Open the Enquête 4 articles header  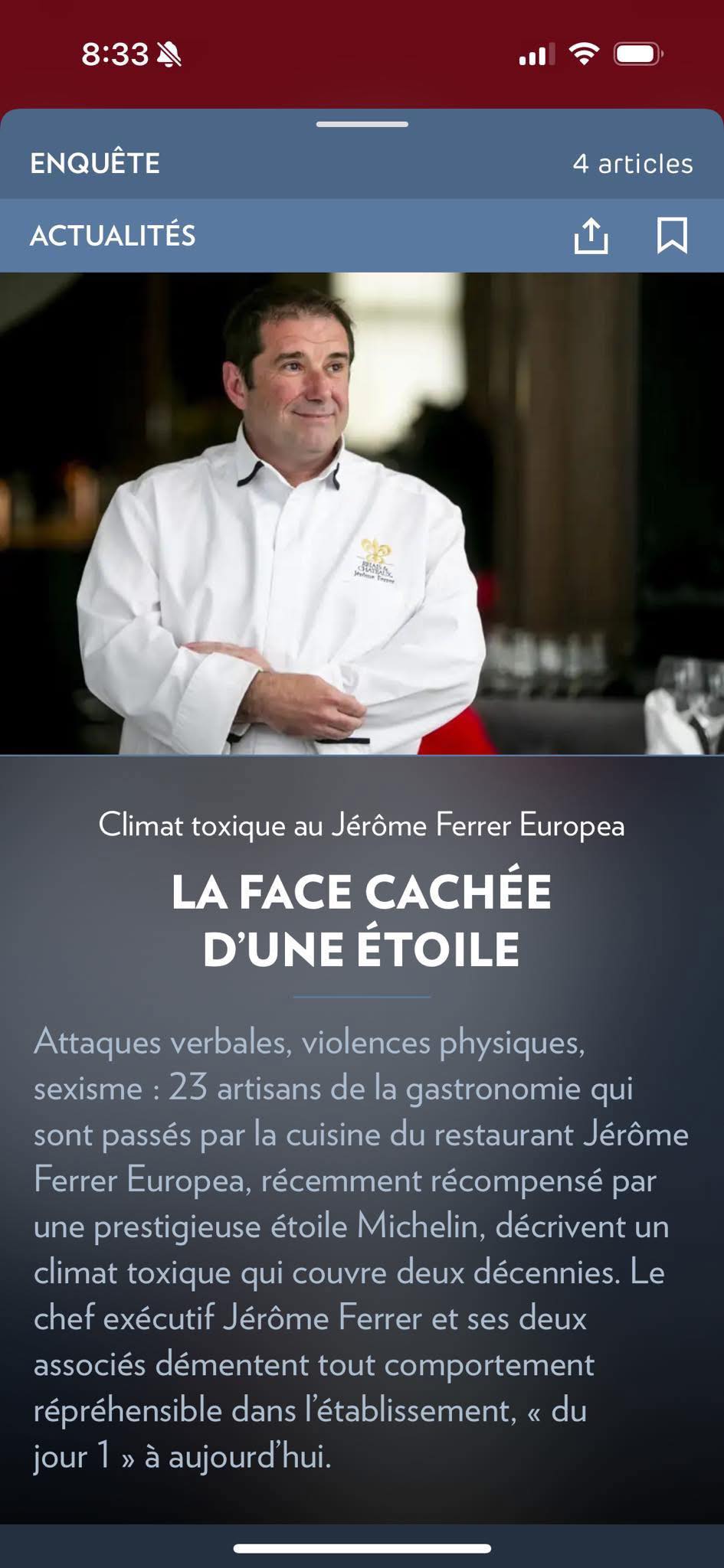362,163
